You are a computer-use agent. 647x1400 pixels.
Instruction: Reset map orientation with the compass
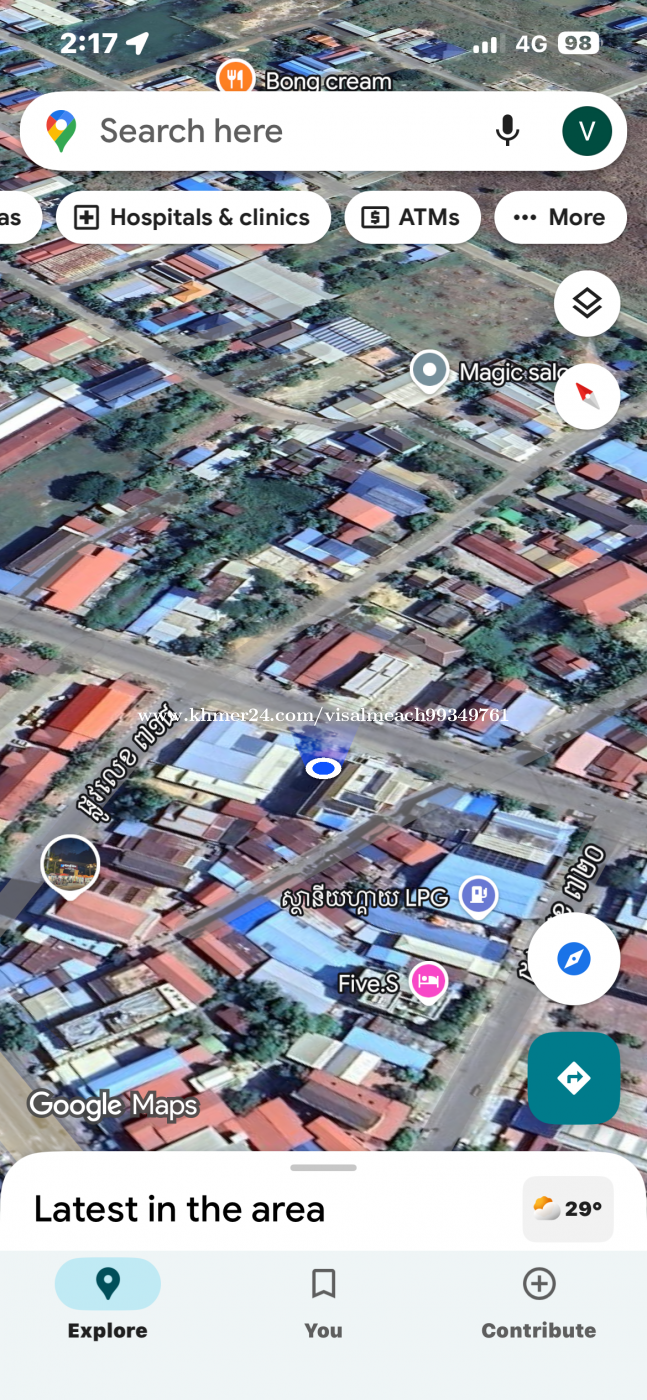587,396
